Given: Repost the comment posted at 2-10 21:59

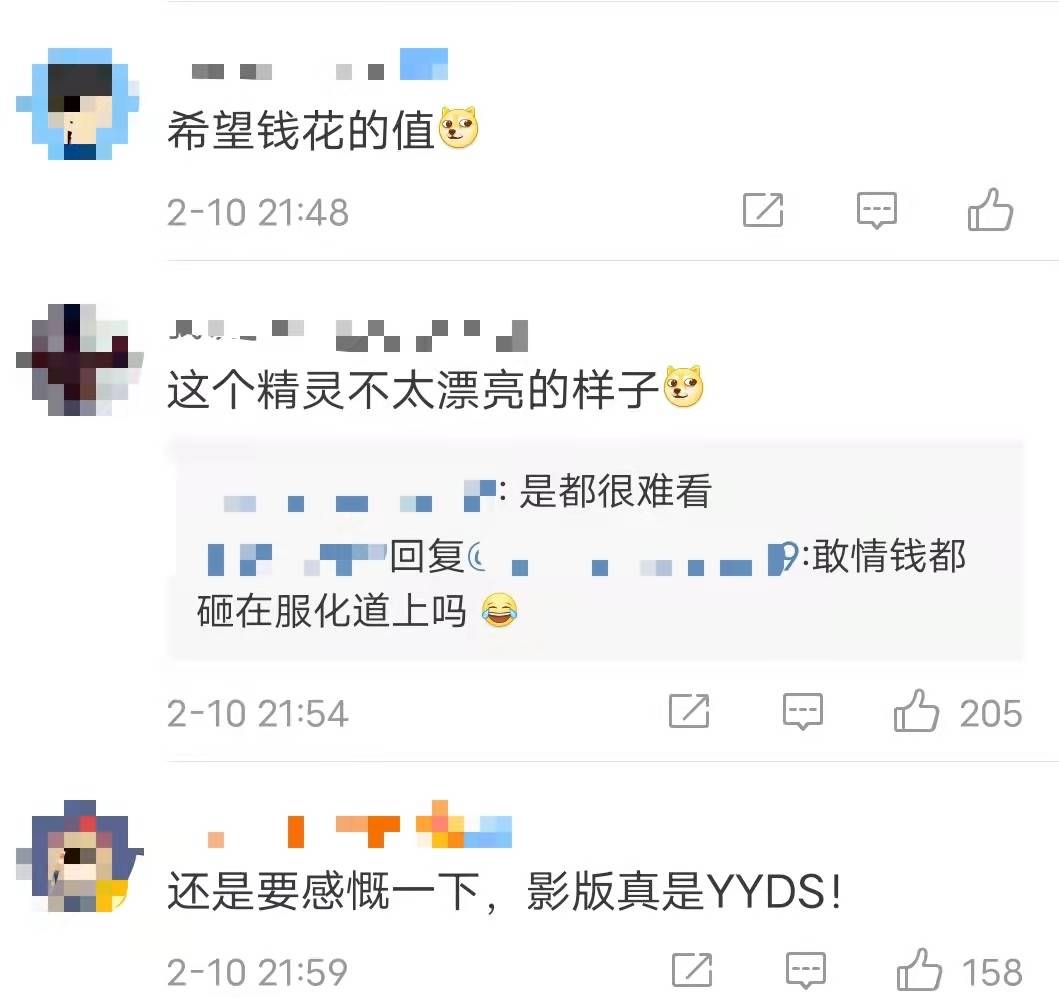Looking at the screenshot, I should tap(692, 971).
